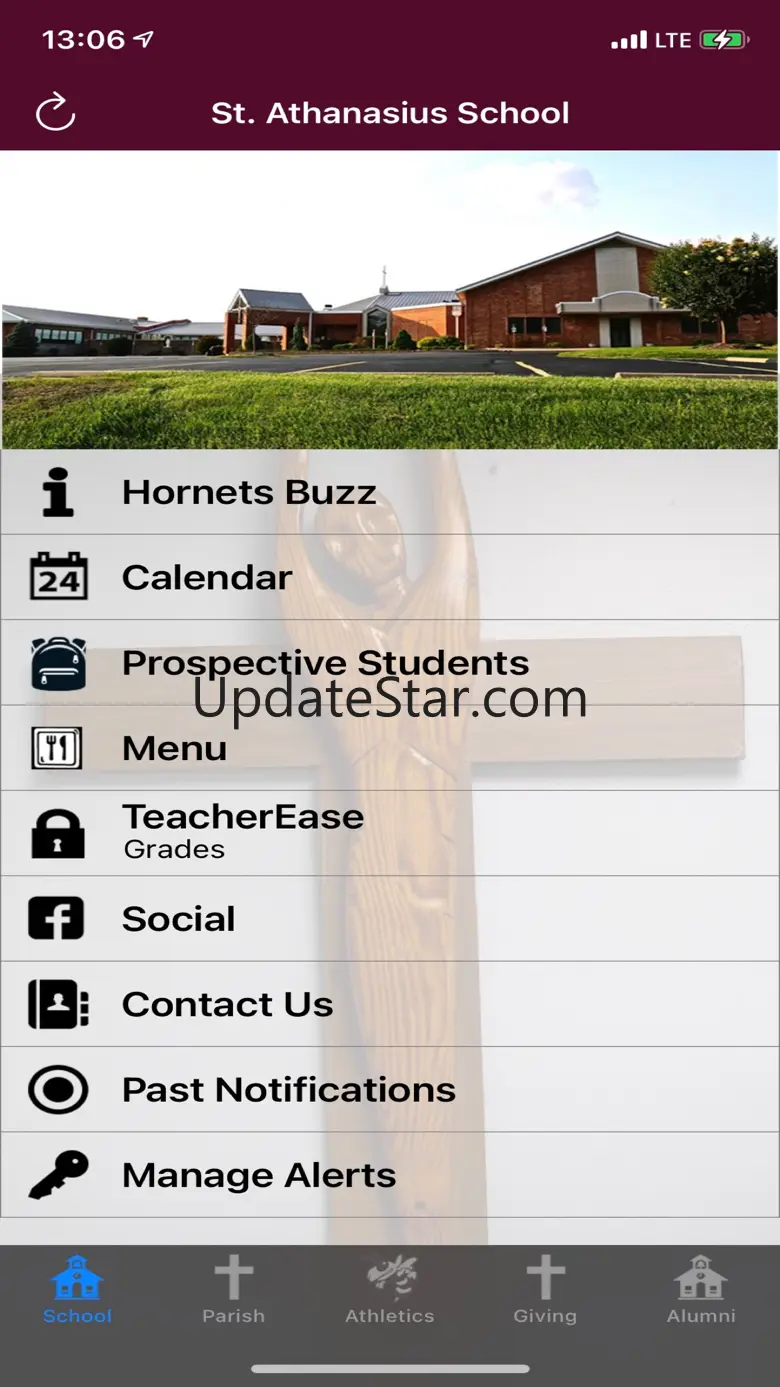
Task: Switch to the Athletics tab
Action: tap(390, 1291)
